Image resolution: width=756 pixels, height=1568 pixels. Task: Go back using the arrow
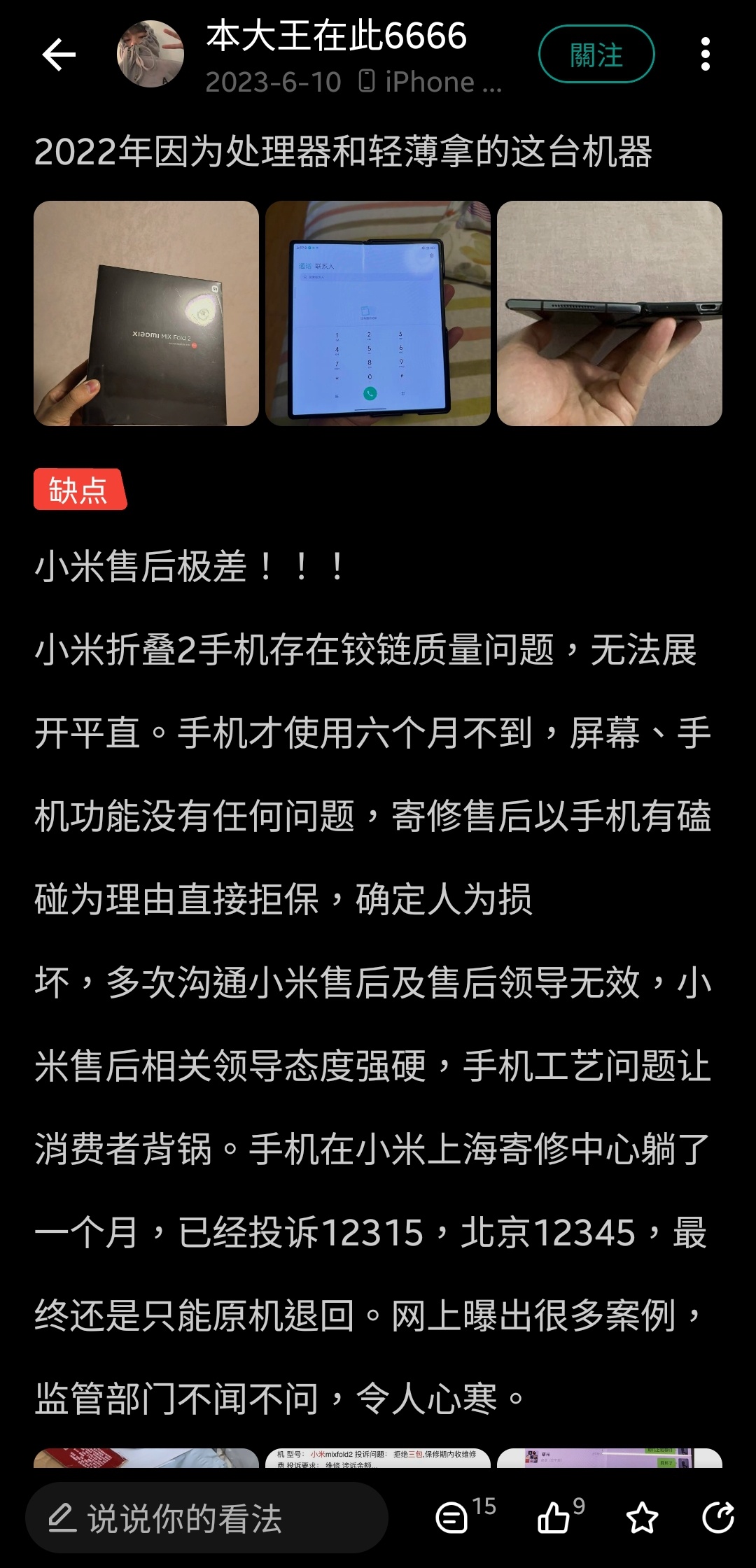click(59, 55)
